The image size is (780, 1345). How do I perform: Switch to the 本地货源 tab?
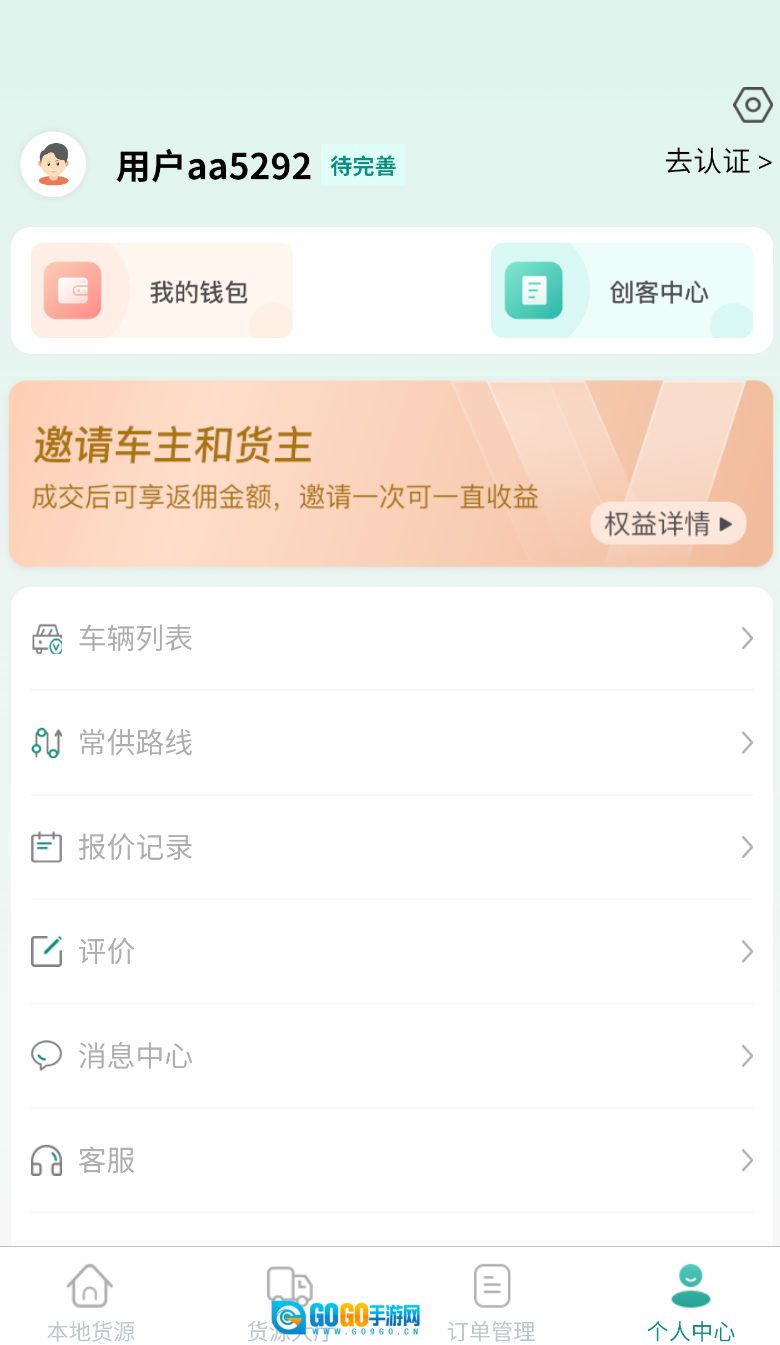click(89, 1300)
